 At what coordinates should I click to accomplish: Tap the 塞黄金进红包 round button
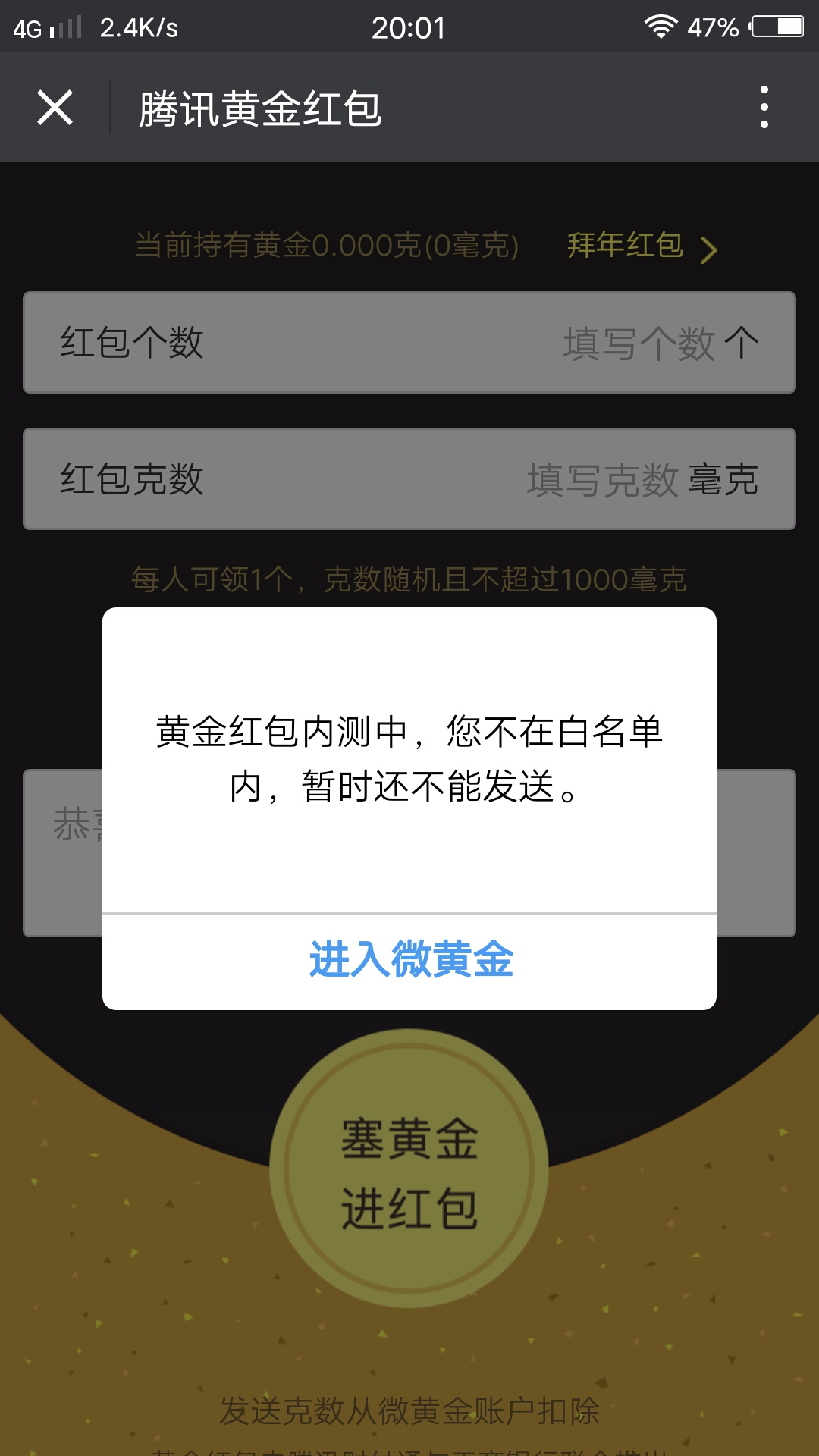point(409,1168)
